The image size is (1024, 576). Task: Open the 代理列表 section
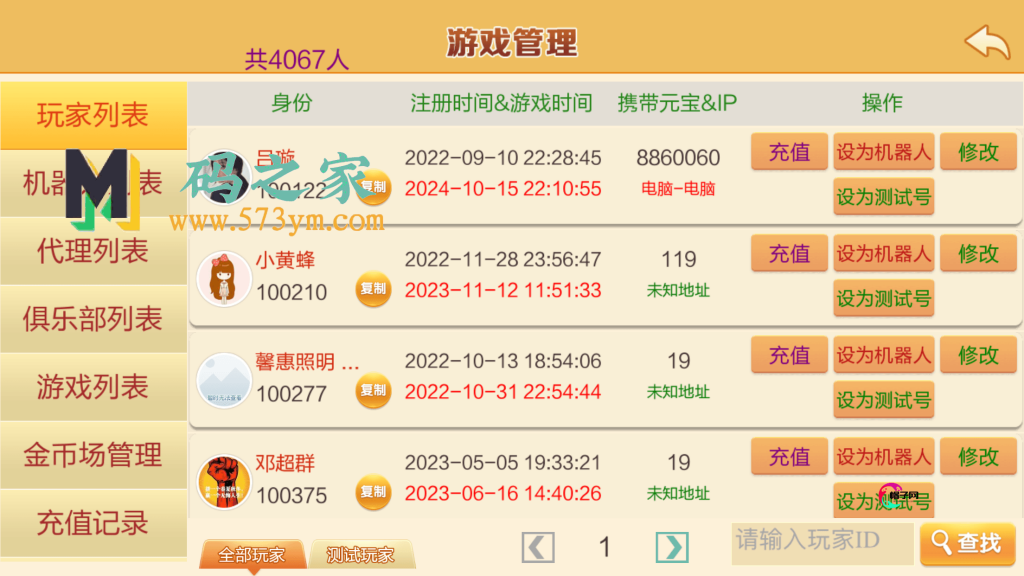93,251
